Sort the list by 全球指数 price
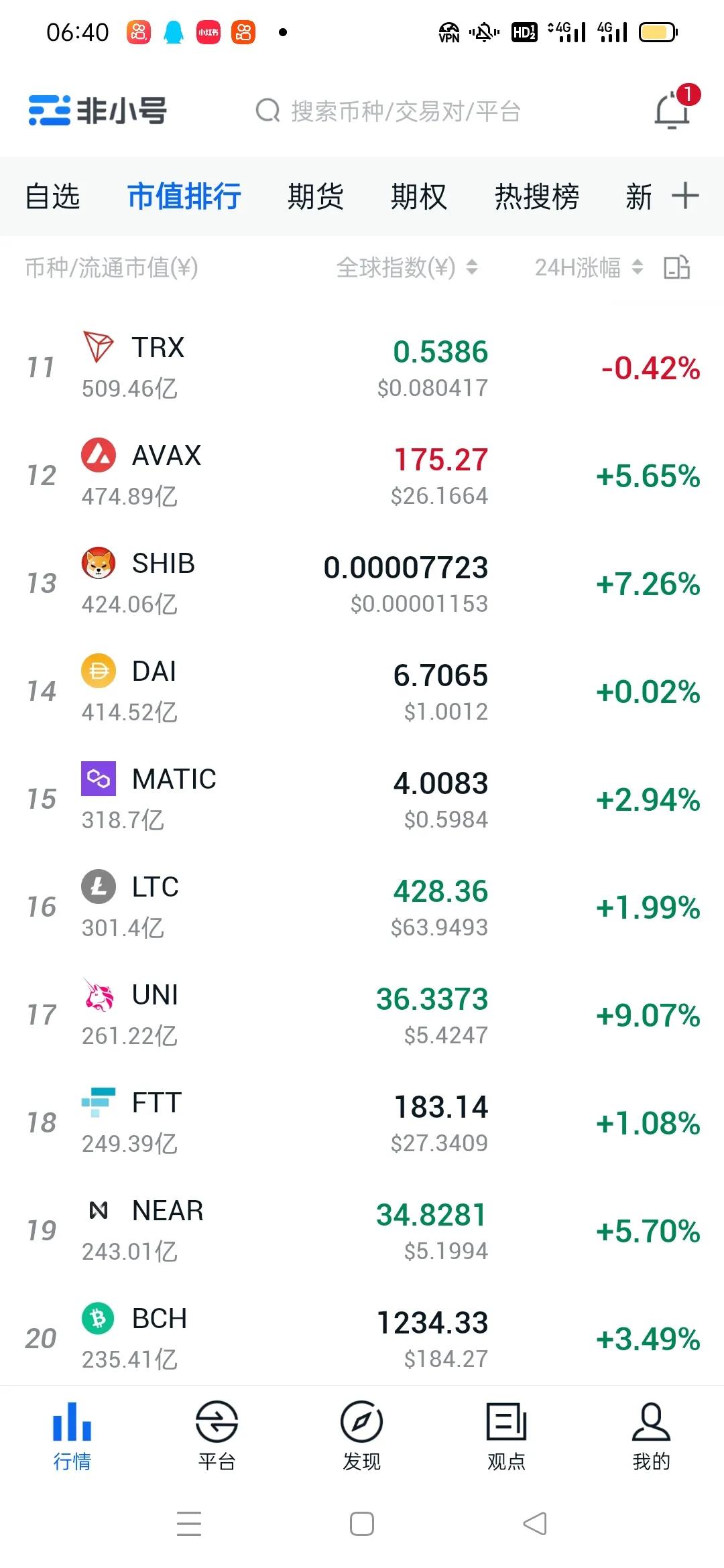The width and height of the screenshot is (724, 1568). pyautogui.click(x=406, y=268)
